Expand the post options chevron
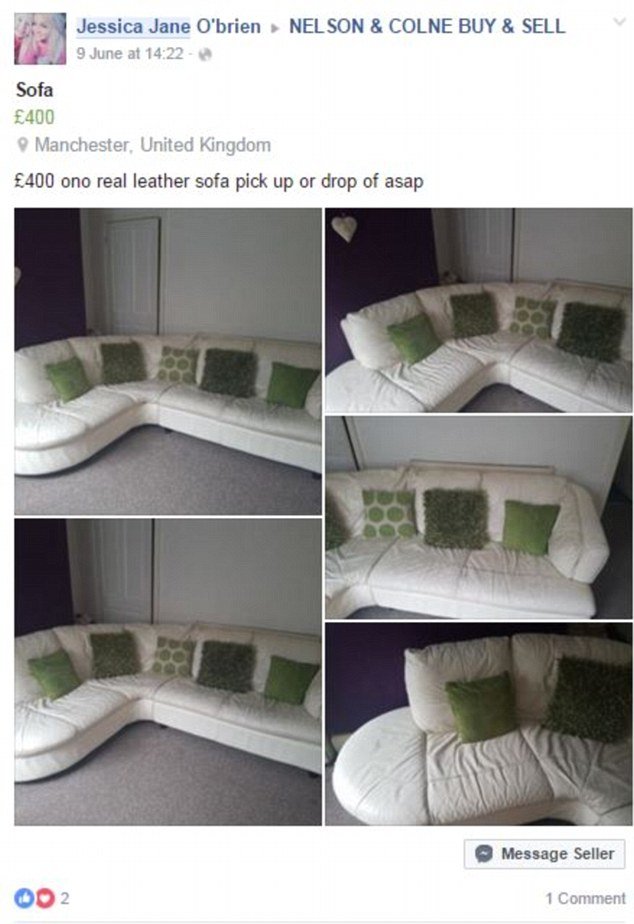Viewport: 634px width, 924px height. click(x=620, y=22)
